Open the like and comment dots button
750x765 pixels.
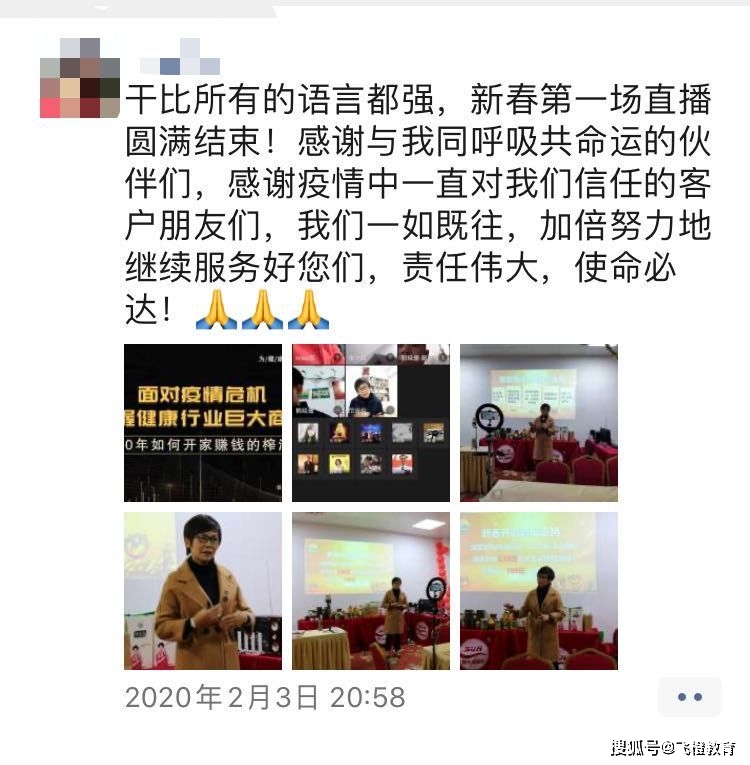coord(689,697)
